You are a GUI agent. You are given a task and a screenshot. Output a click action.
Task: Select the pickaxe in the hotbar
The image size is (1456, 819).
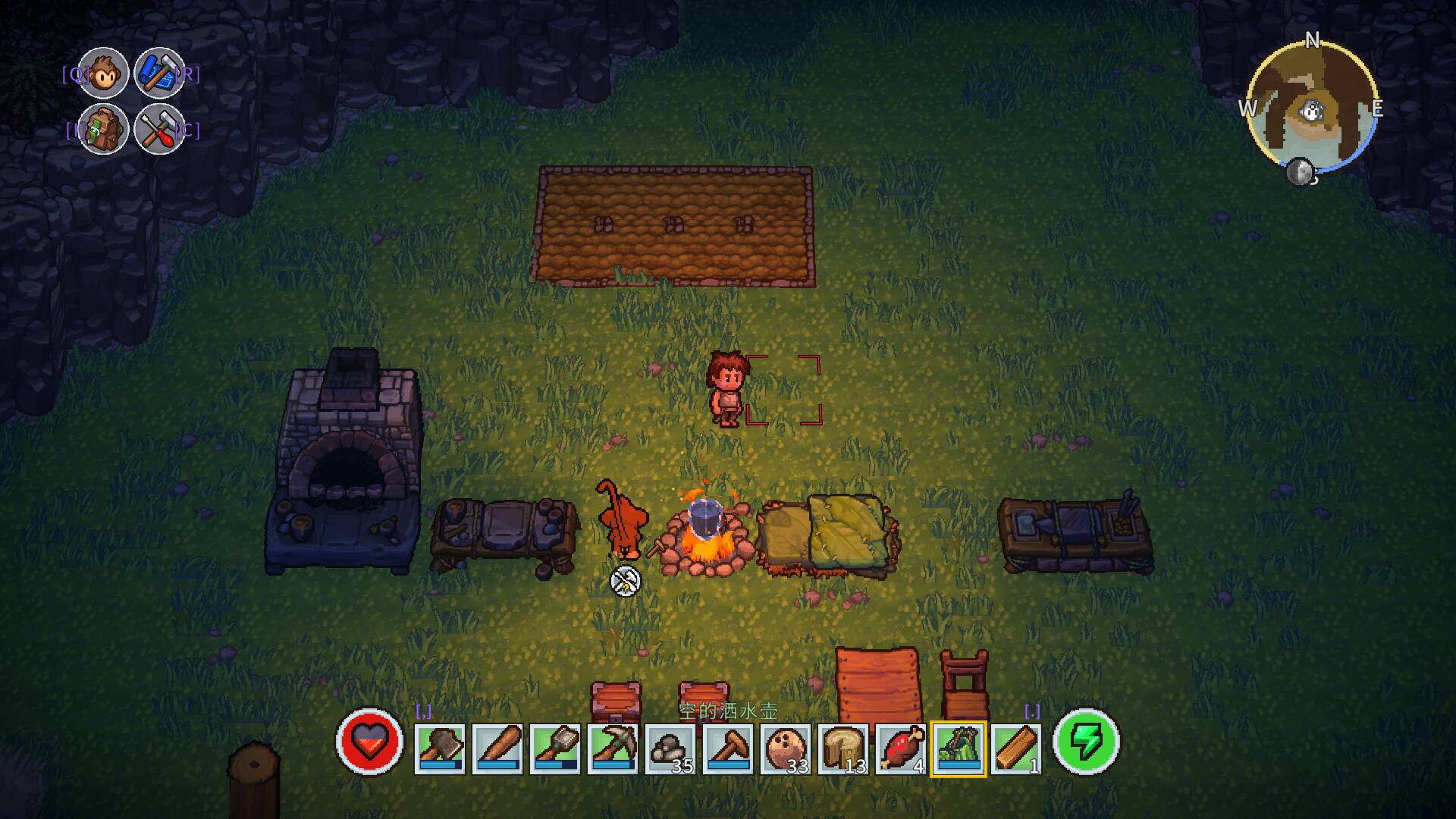tap(613, 748)
